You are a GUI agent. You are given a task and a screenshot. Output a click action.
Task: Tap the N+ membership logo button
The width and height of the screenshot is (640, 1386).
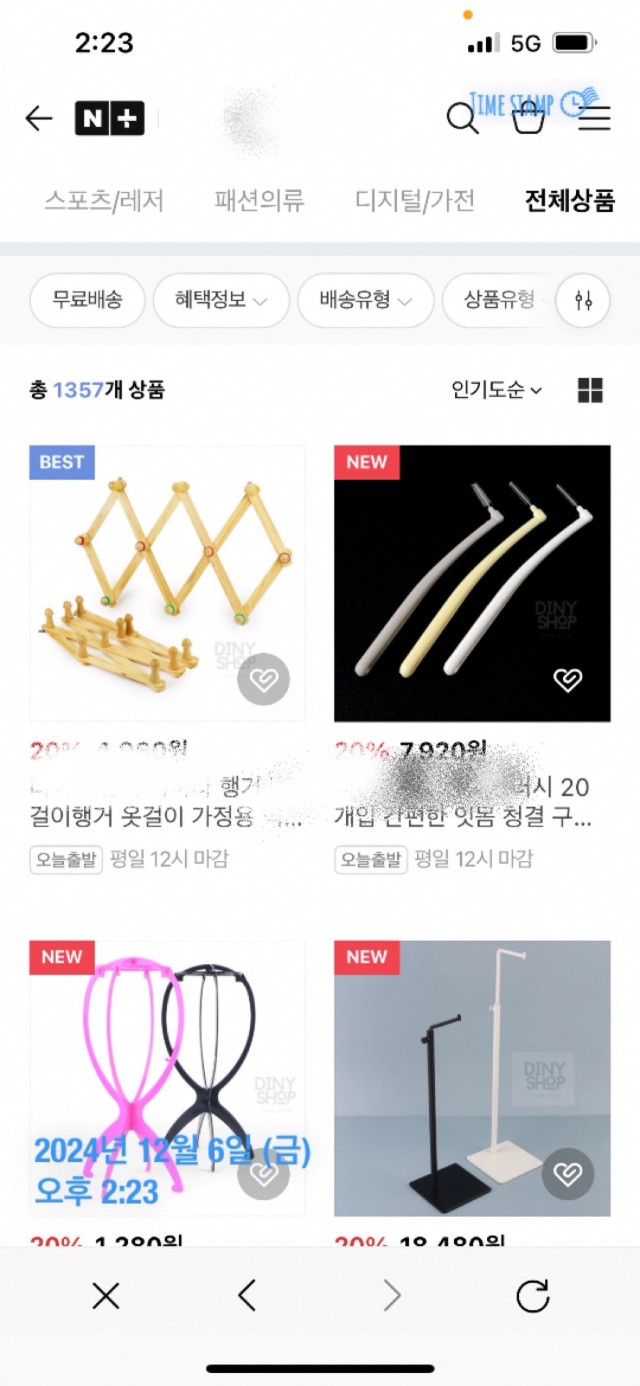[110, 119]
